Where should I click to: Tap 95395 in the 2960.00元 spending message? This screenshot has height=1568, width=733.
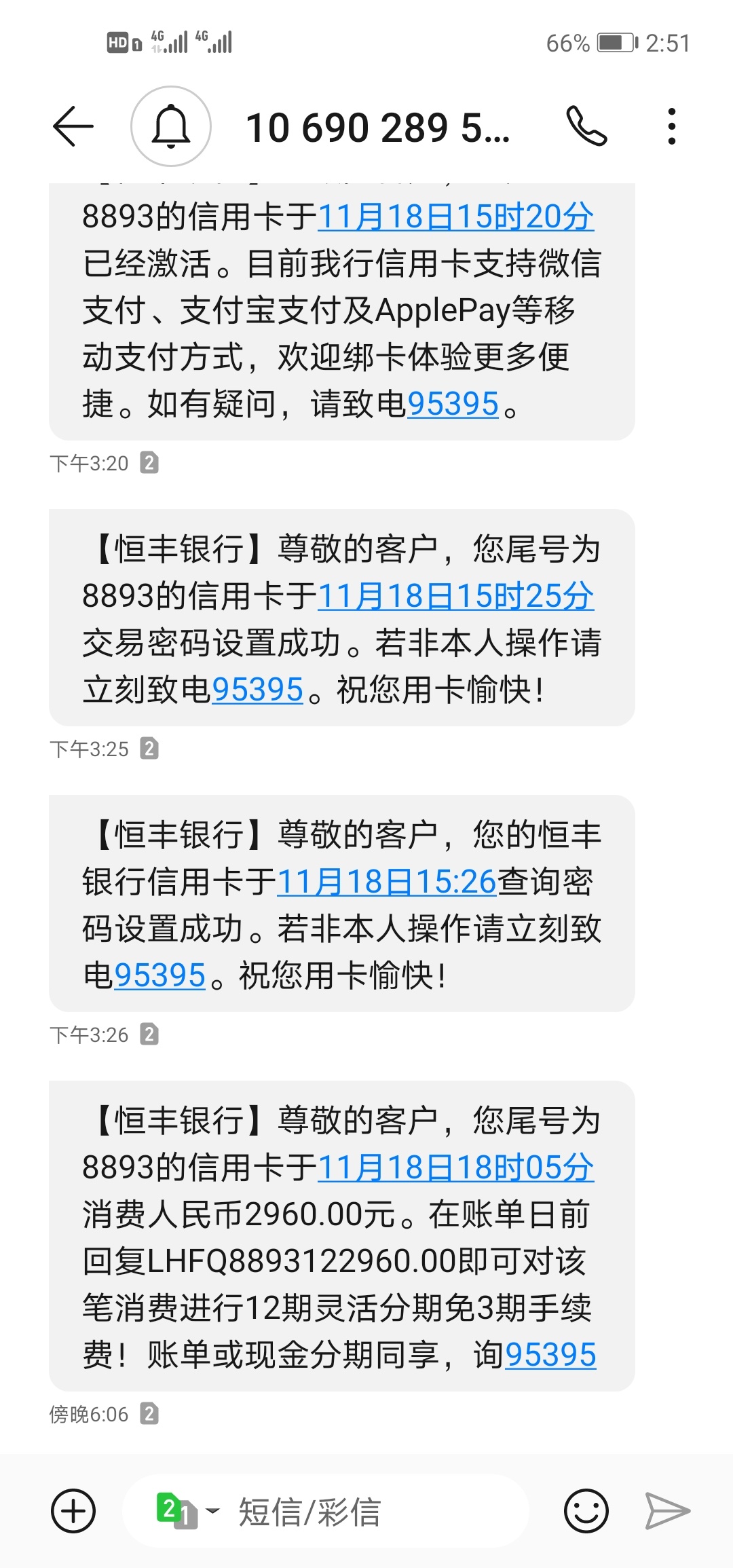(x=550, y=1355)
